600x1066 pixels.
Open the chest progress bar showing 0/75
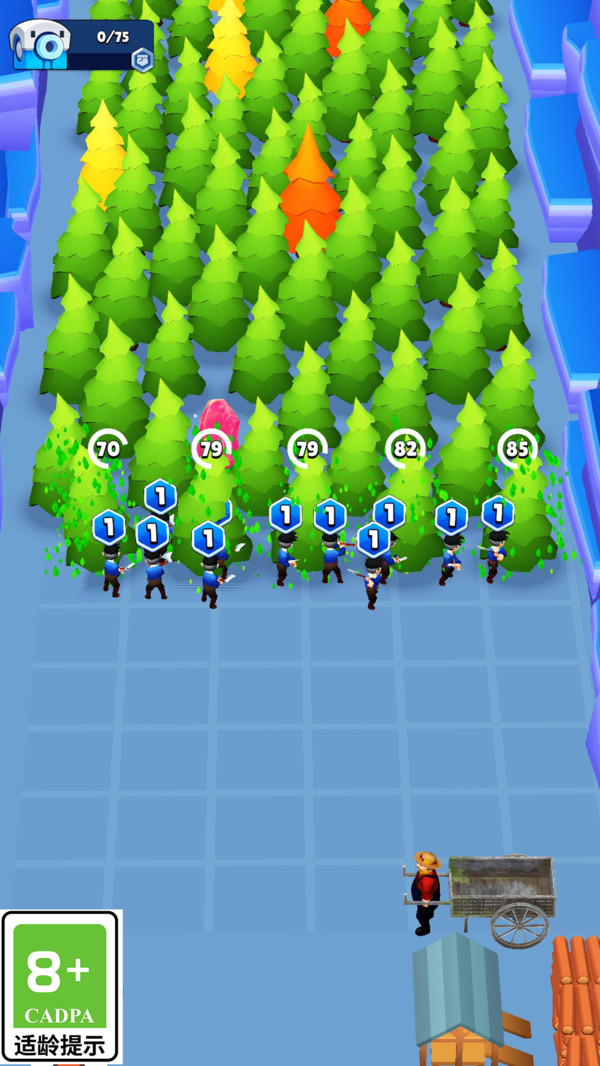point(82,45)
